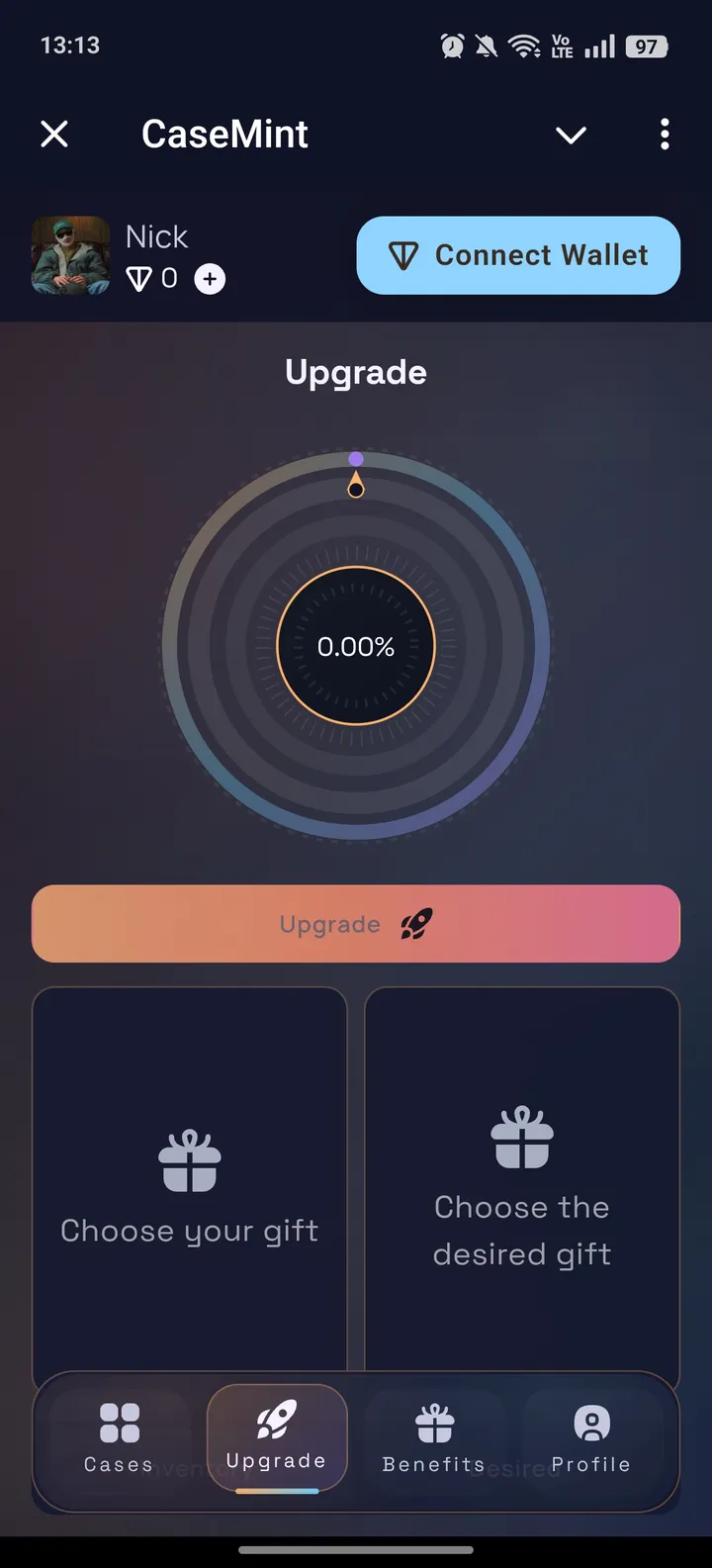Close the CaseMint mini app
The width and height of the screenshot is (712, 1568).
[x=54, y=134]
